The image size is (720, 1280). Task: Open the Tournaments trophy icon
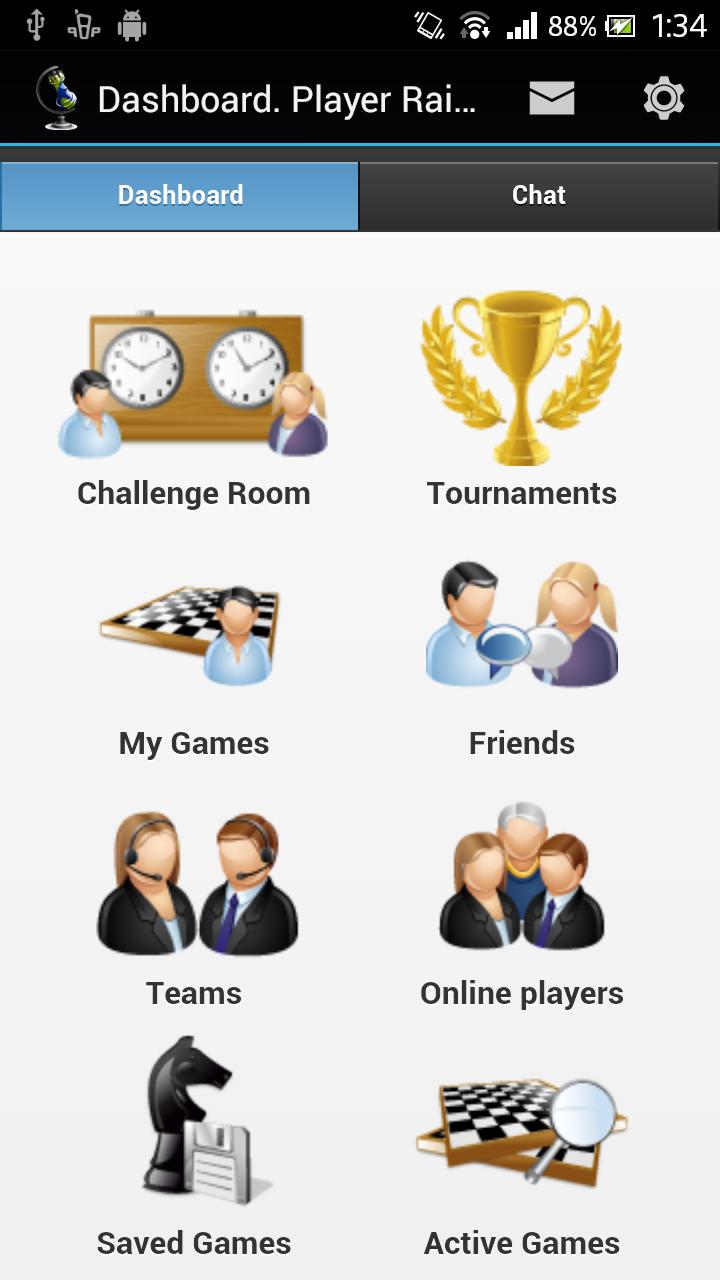pyautogui.click(x=520, y=375)
